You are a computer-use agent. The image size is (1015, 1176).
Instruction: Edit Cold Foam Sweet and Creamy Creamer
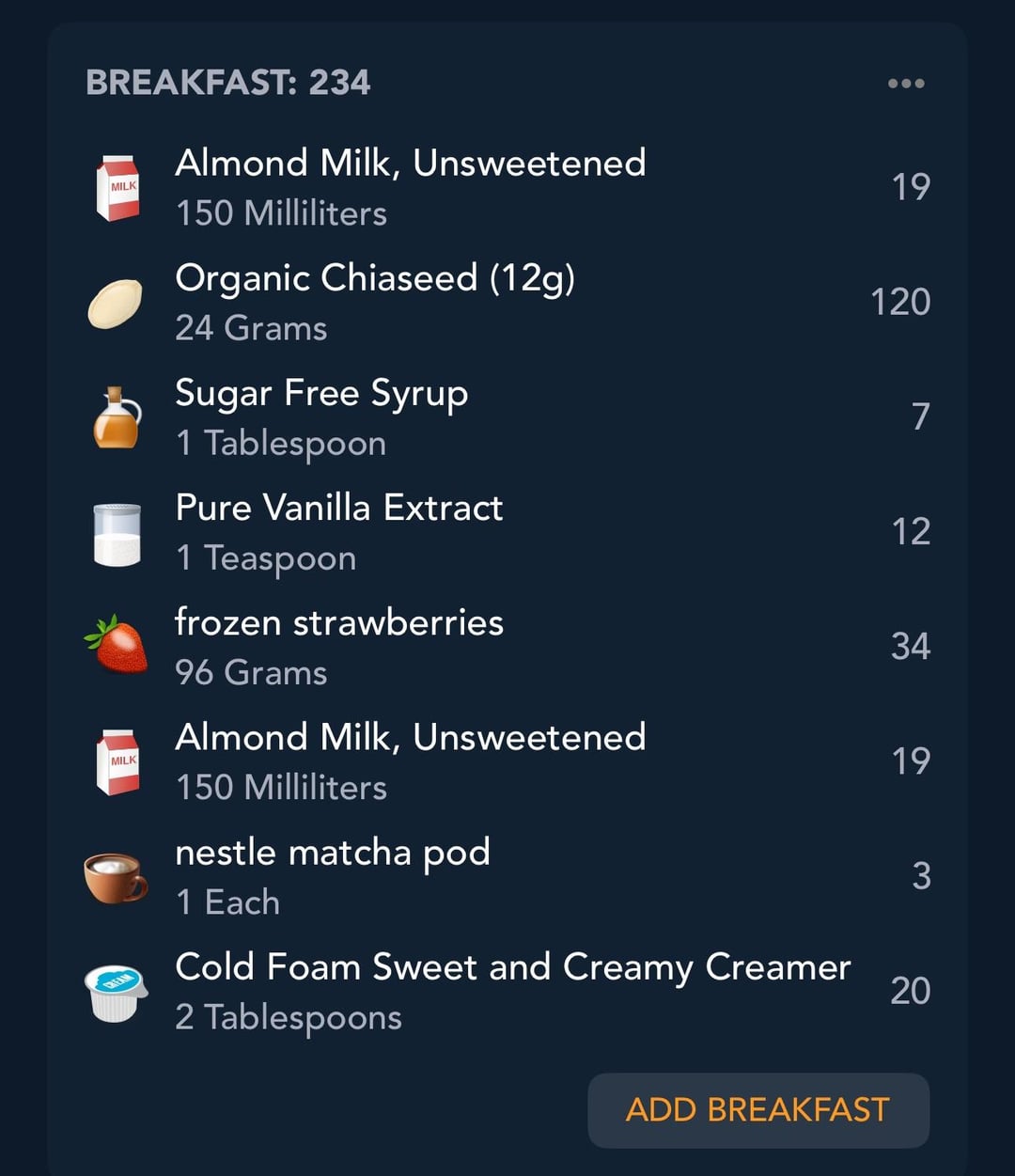(507, 991)
